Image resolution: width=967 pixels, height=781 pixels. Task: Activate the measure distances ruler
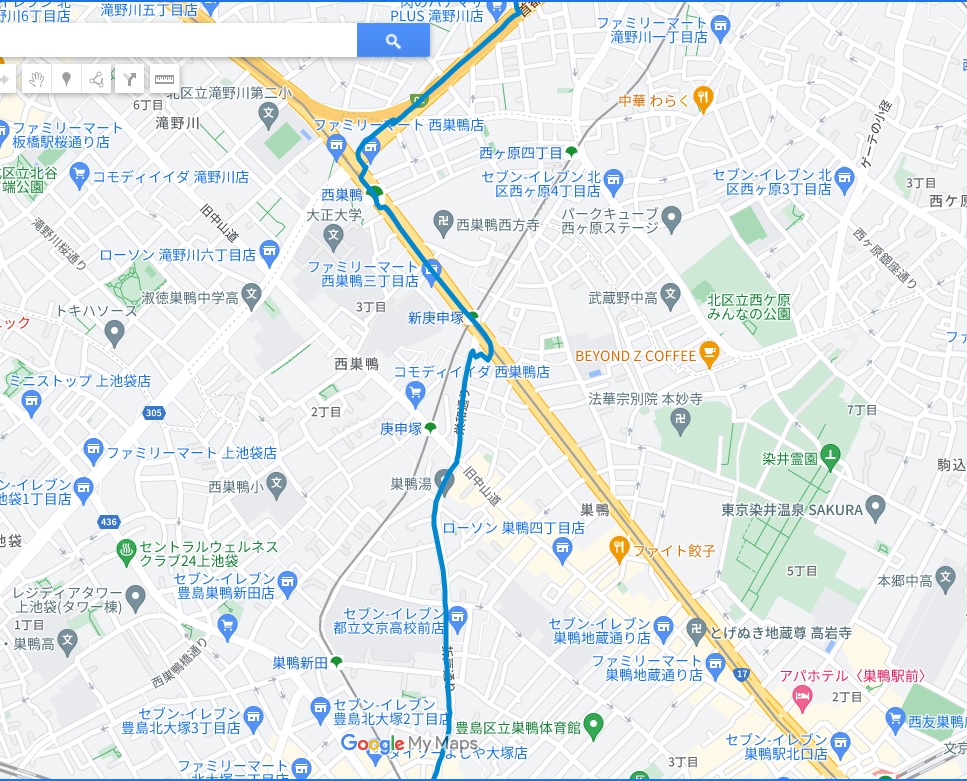(x=164, y=79)
